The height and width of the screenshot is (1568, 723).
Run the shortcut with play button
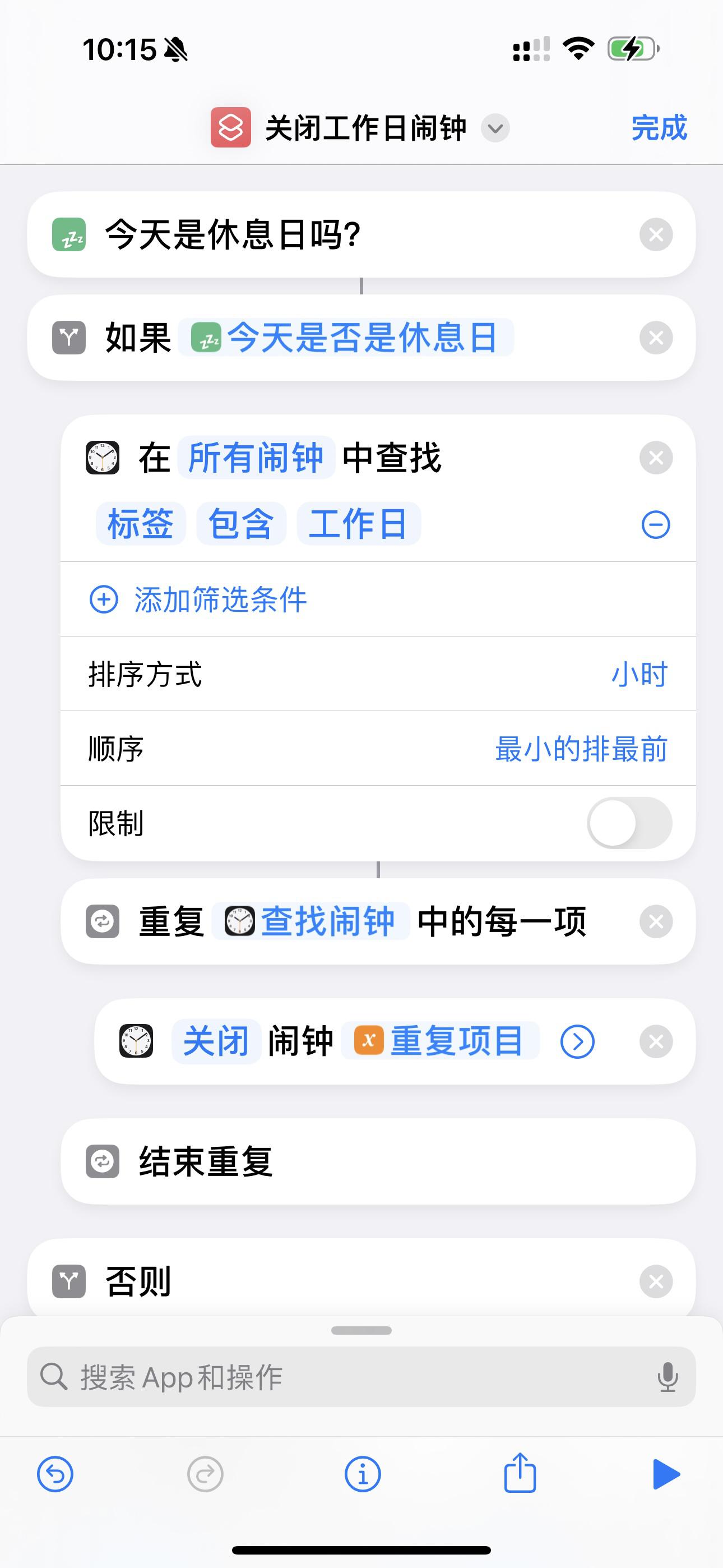[665, 1474]
